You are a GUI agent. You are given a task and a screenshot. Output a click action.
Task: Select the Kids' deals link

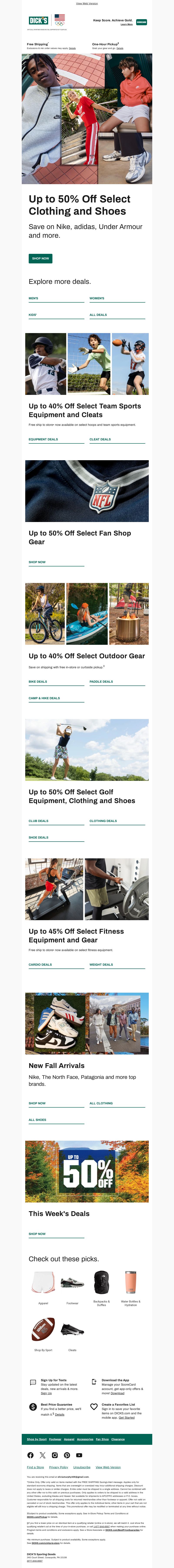(x=33, y=315)
